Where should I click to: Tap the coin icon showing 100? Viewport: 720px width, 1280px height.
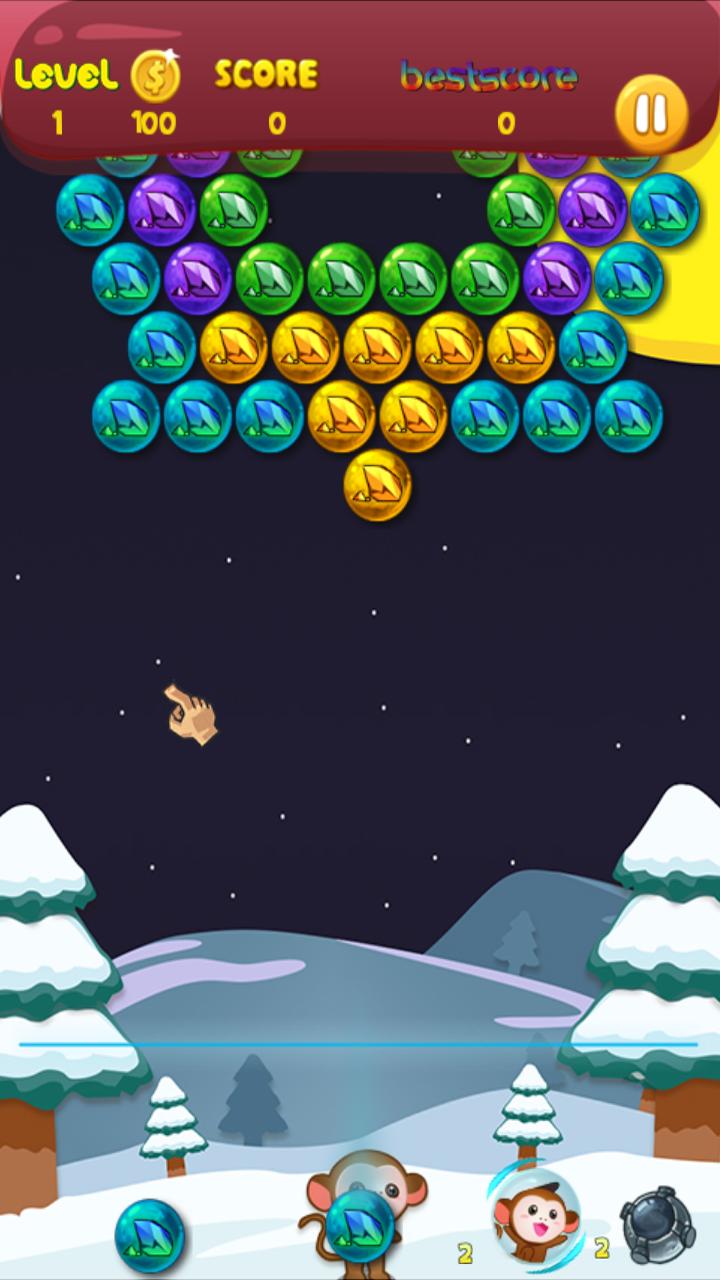(x=155, y=76)
